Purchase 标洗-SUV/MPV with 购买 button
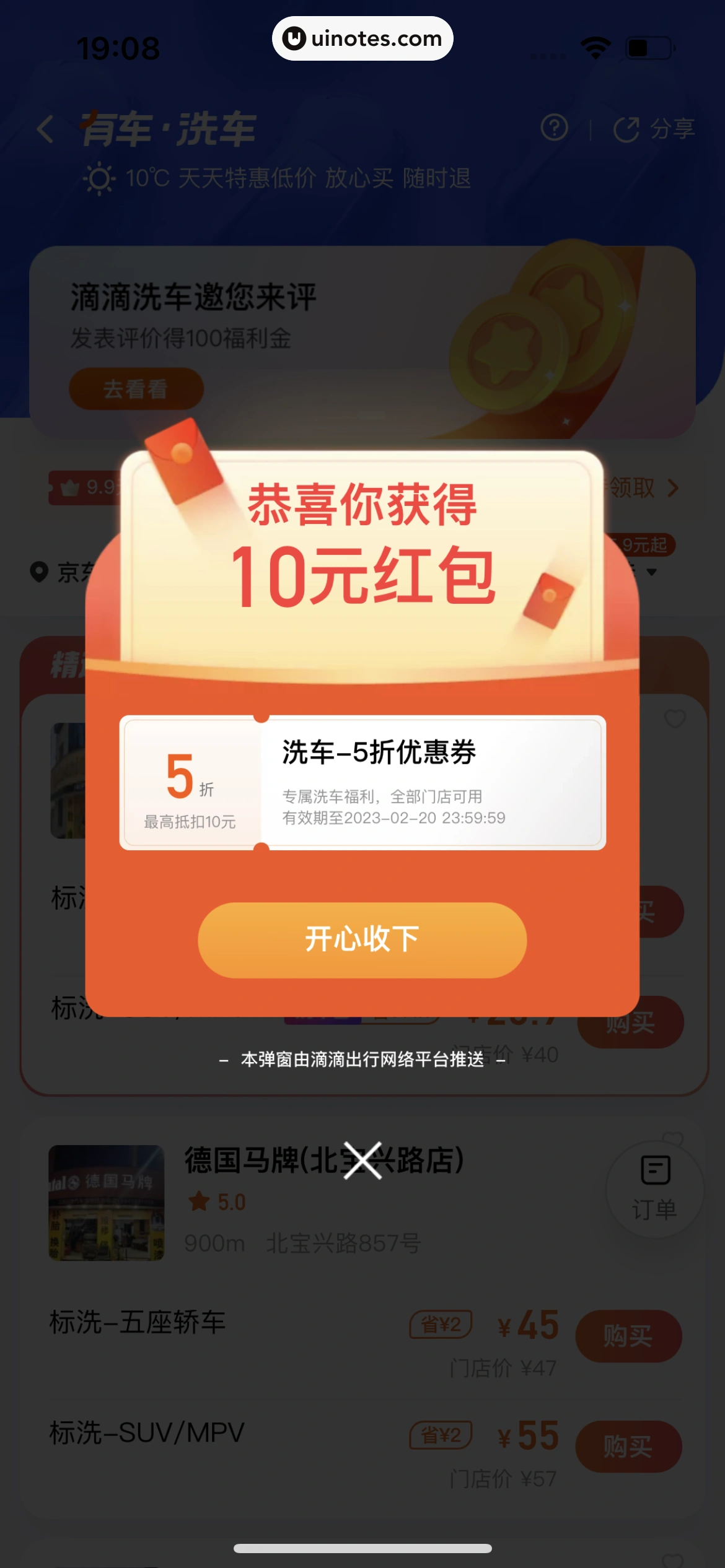Screen dimensions: 725x1568 pyautogui.click(x=628, y=1447)
